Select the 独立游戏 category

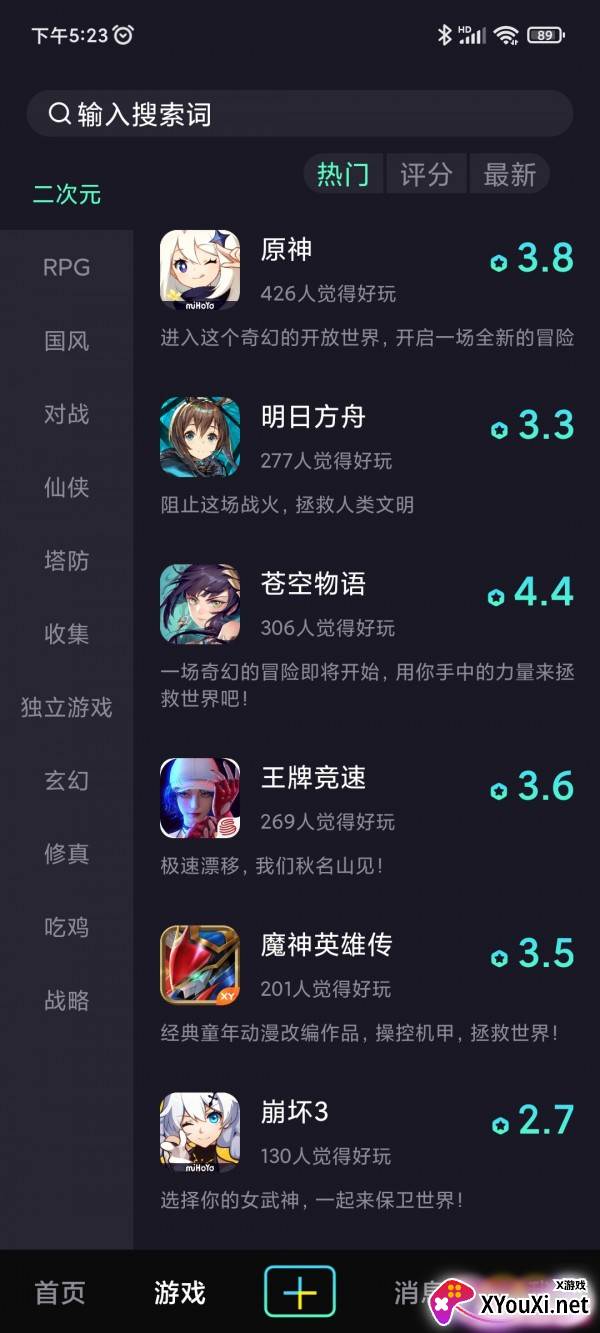[x=66, y=707]
